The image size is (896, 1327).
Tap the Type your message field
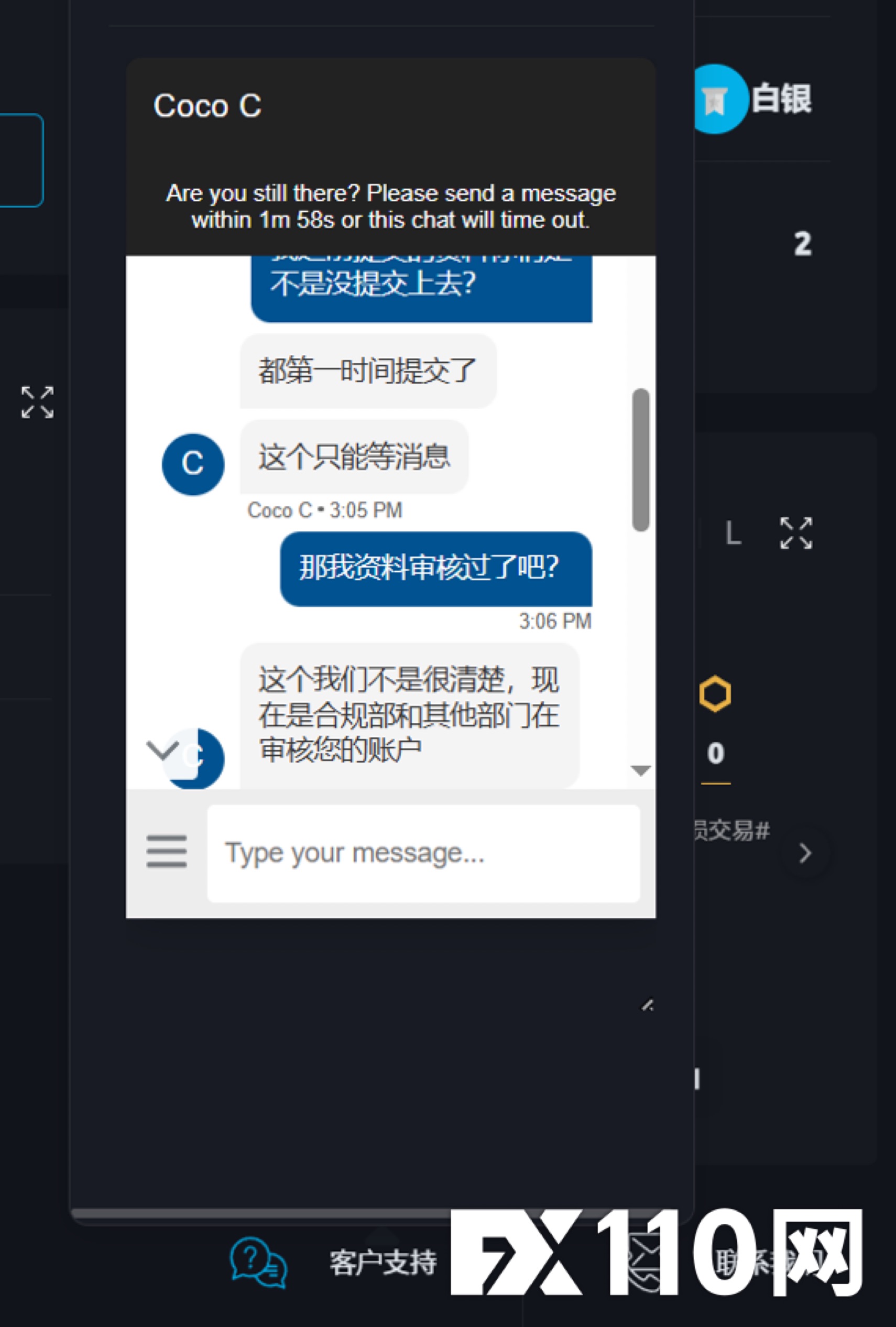(x=422, y=854)
